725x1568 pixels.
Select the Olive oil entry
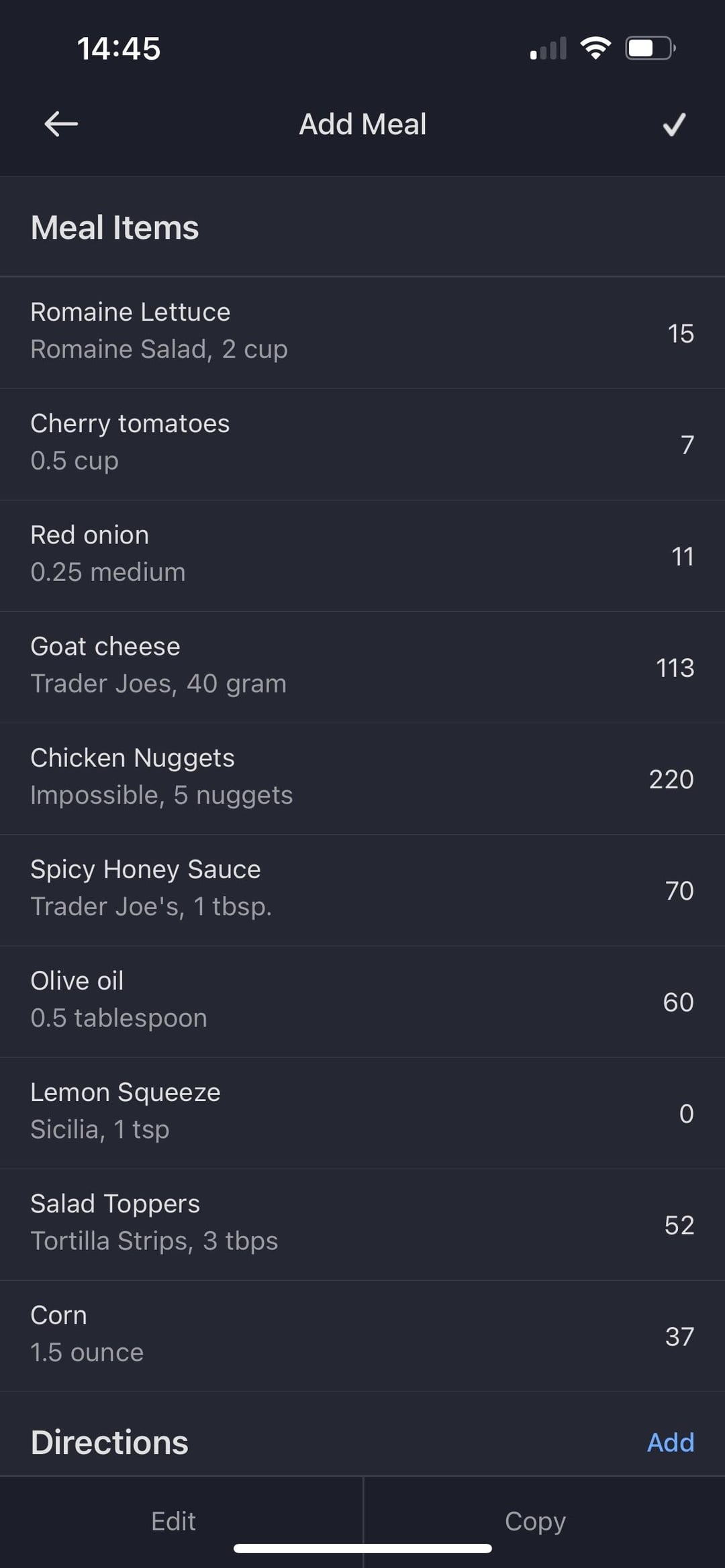click(x=362, y=1001)
